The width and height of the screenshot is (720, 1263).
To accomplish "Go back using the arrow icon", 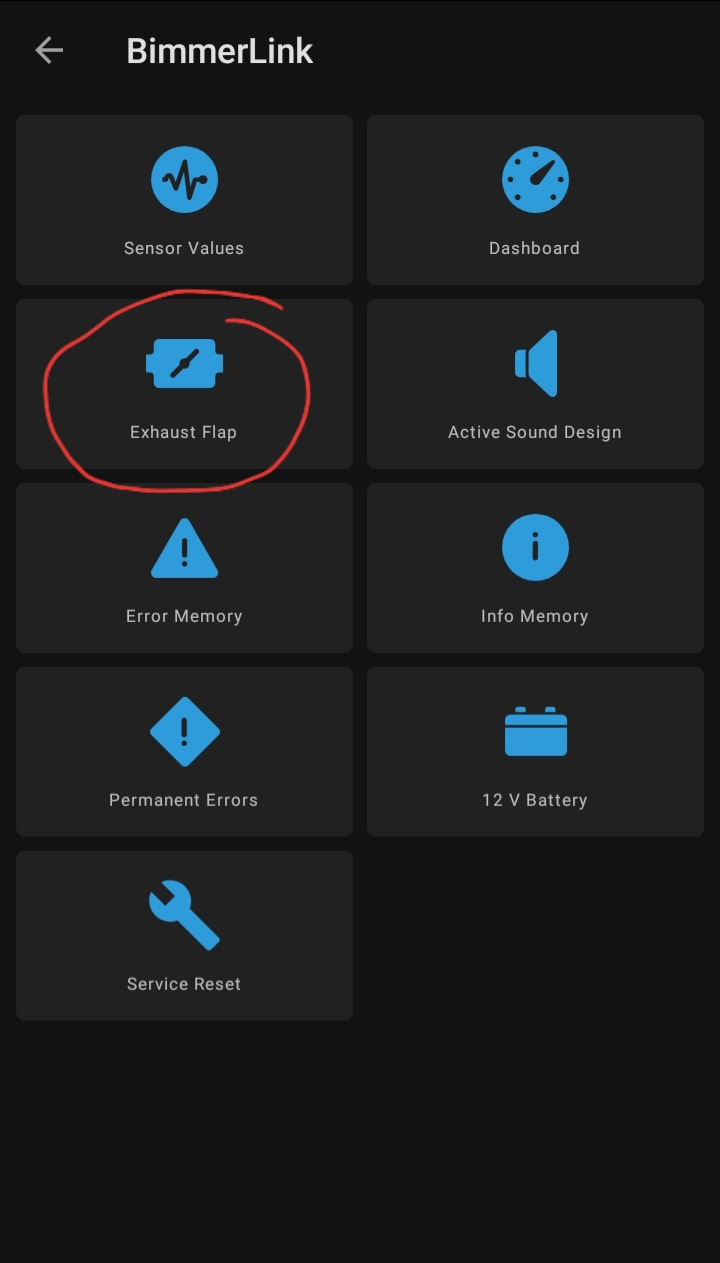I will point(49,51).
